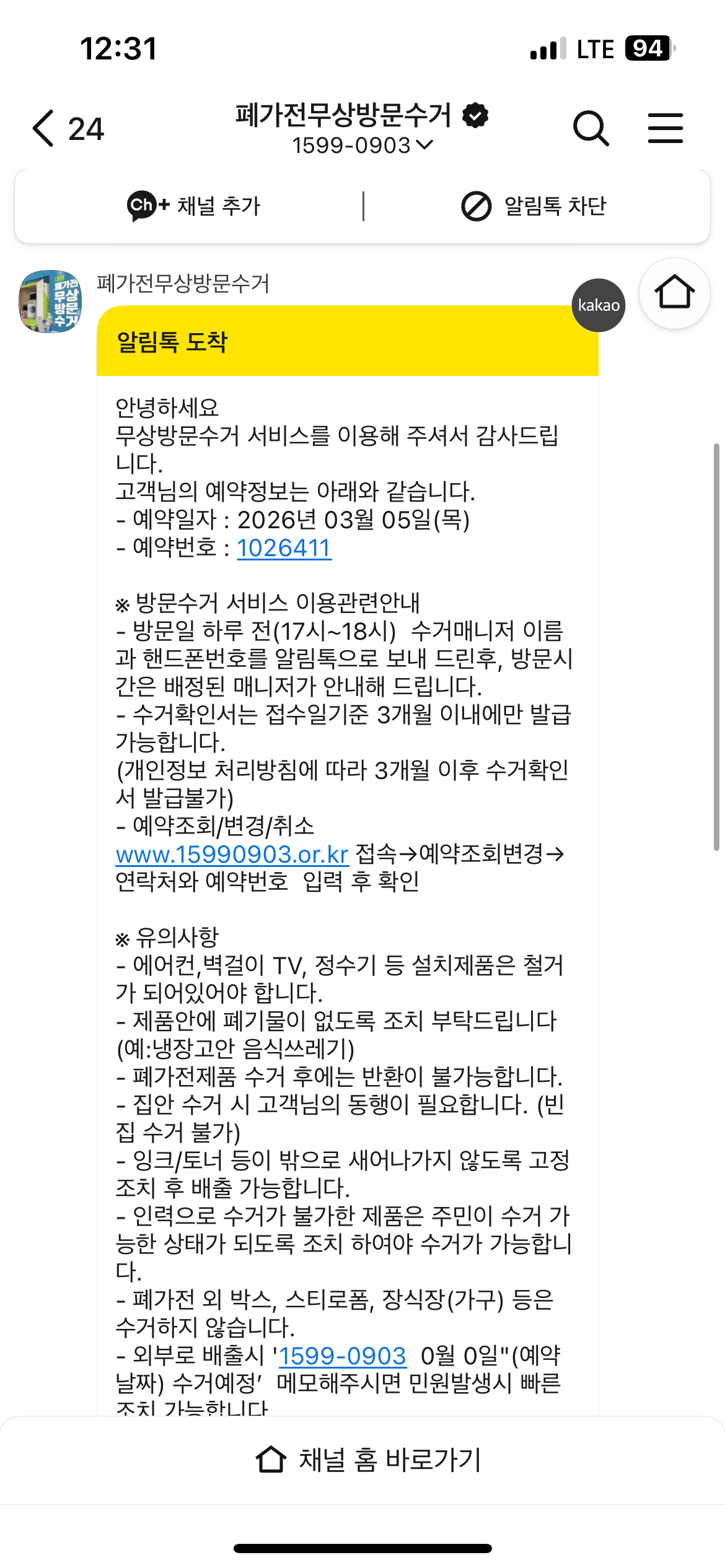Open the hamburger menu
Screen dimensions: 725x1568
pos(665,129)
